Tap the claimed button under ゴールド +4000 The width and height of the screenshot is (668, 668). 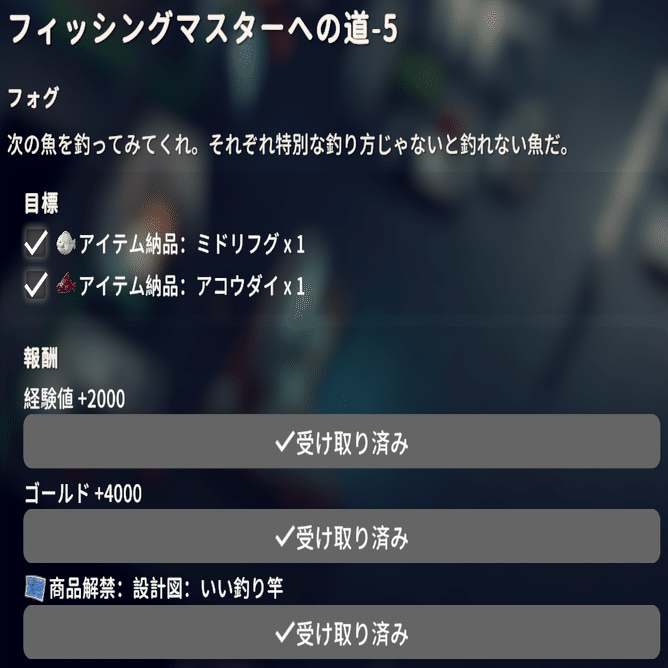point(341,537)
